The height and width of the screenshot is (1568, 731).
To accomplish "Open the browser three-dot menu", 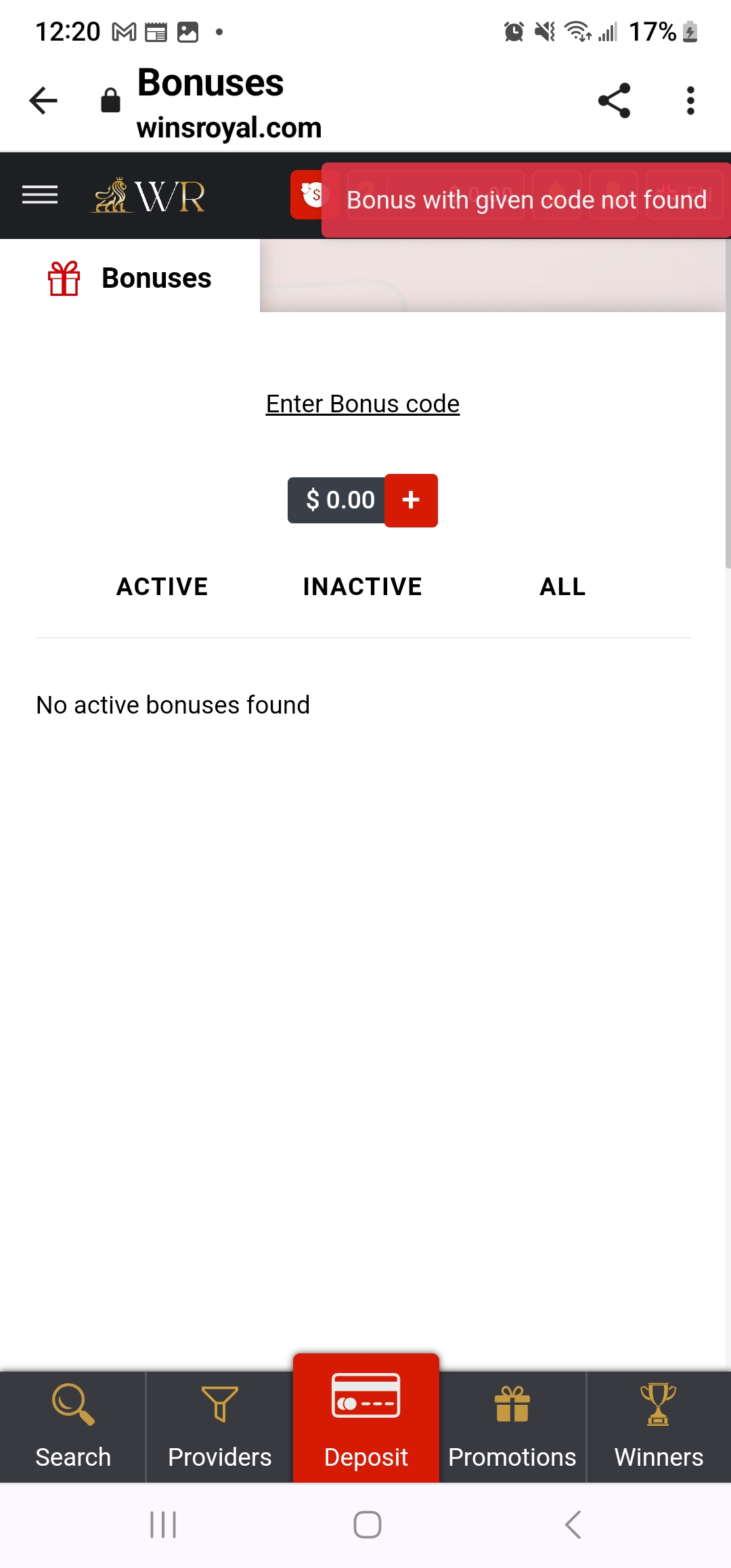I will tap(690, 100).
